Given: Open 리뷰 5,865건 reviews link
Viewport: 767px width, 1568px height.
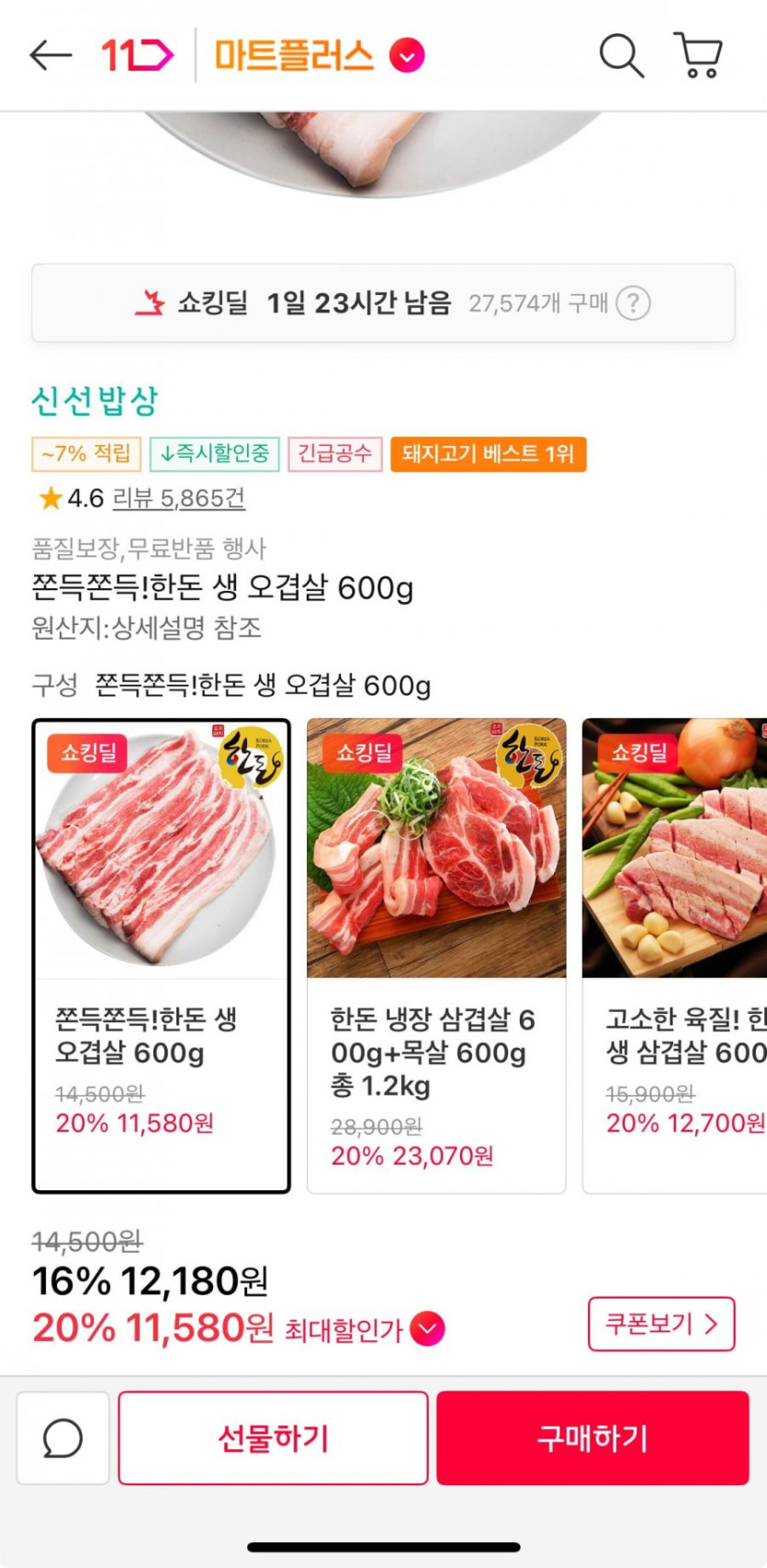Looking at the screenshot, I should pos(178,498).
